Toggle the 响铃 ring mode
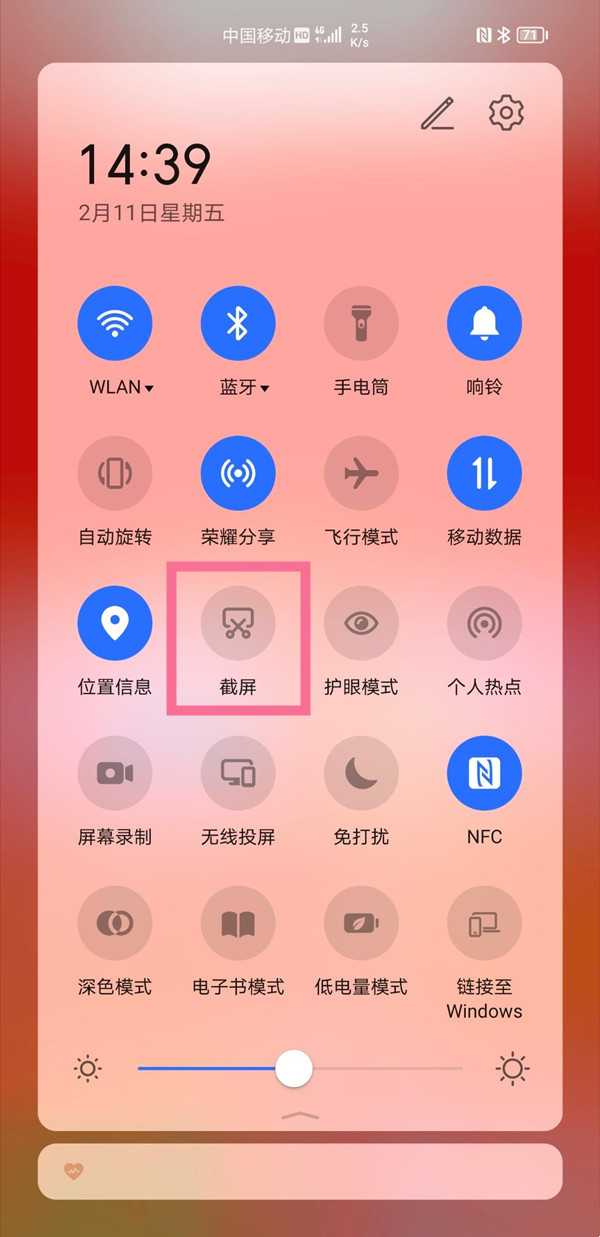600x1237 pixels. (484, 323)
